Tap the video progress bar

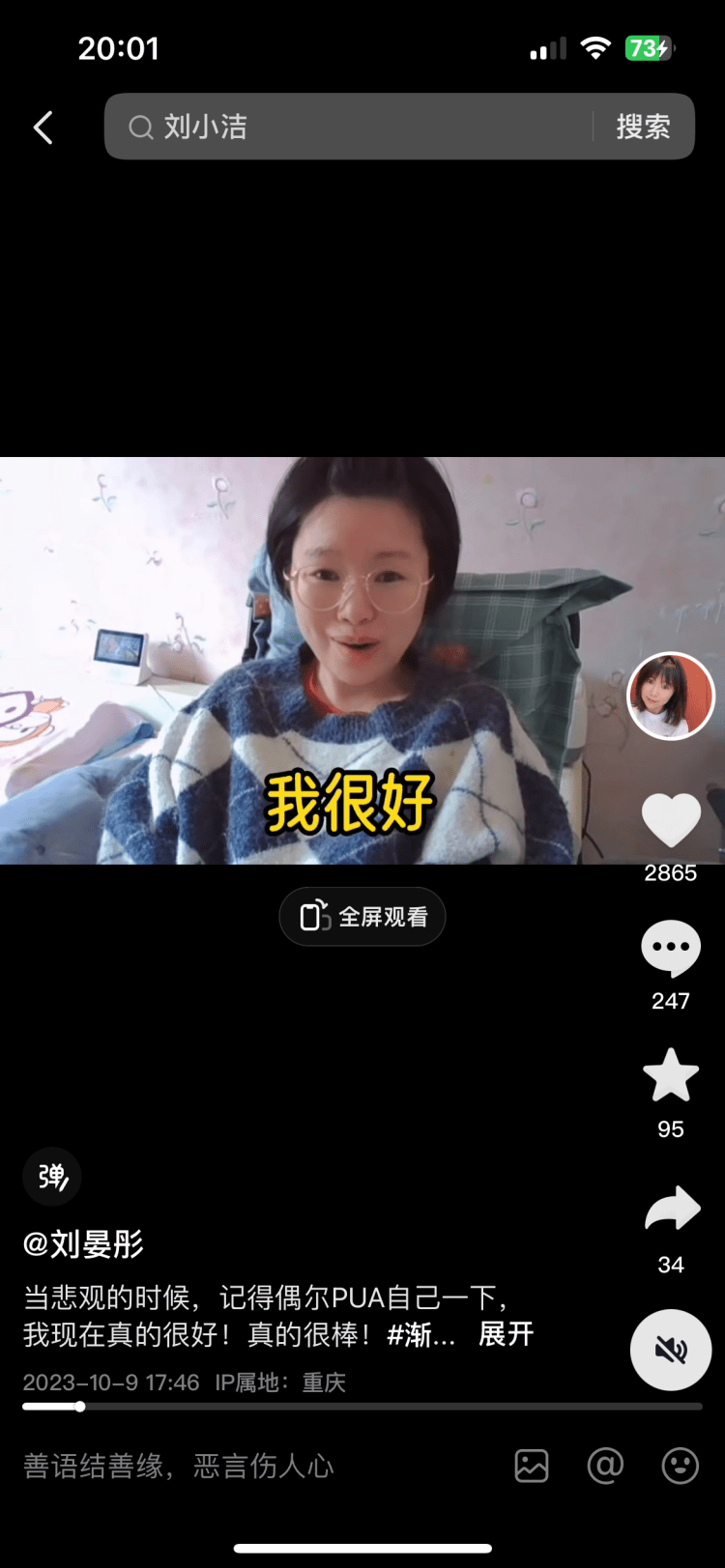(362, 1407)
